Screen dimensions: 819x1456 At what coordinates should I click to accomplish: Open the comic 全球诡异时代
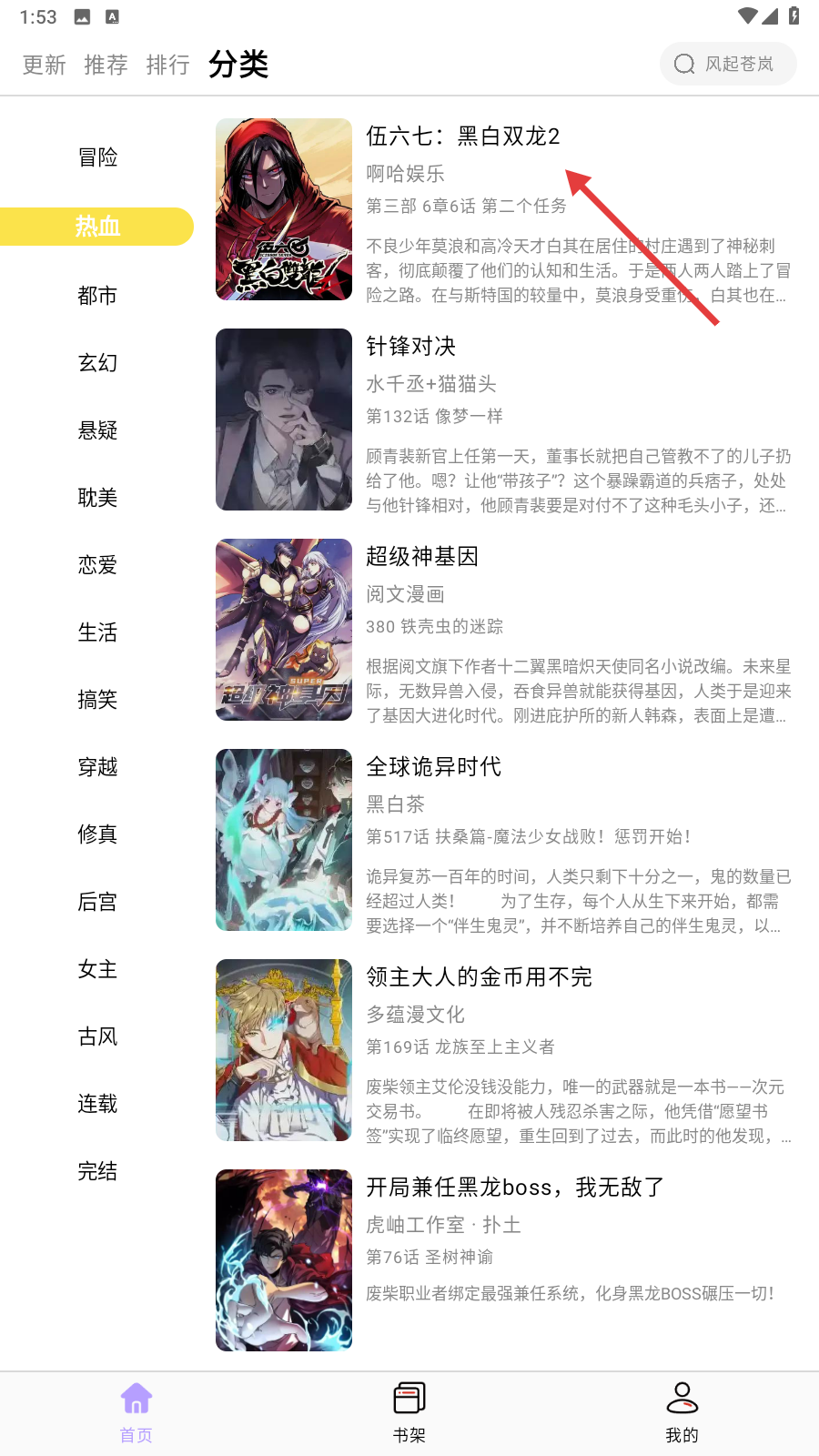point(504,840)
